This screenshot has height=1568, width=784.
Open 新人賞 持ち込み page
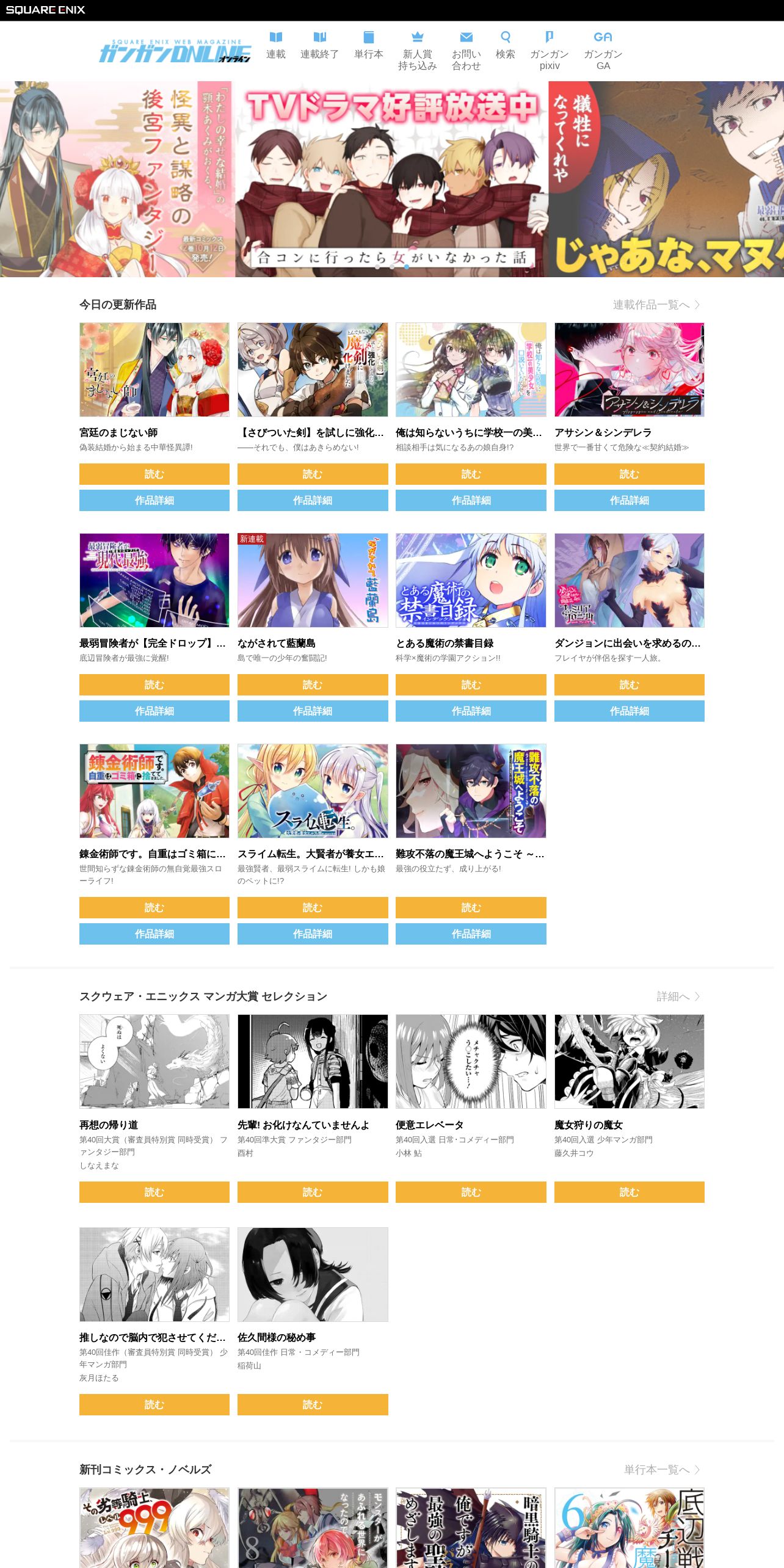coord(418,51)
